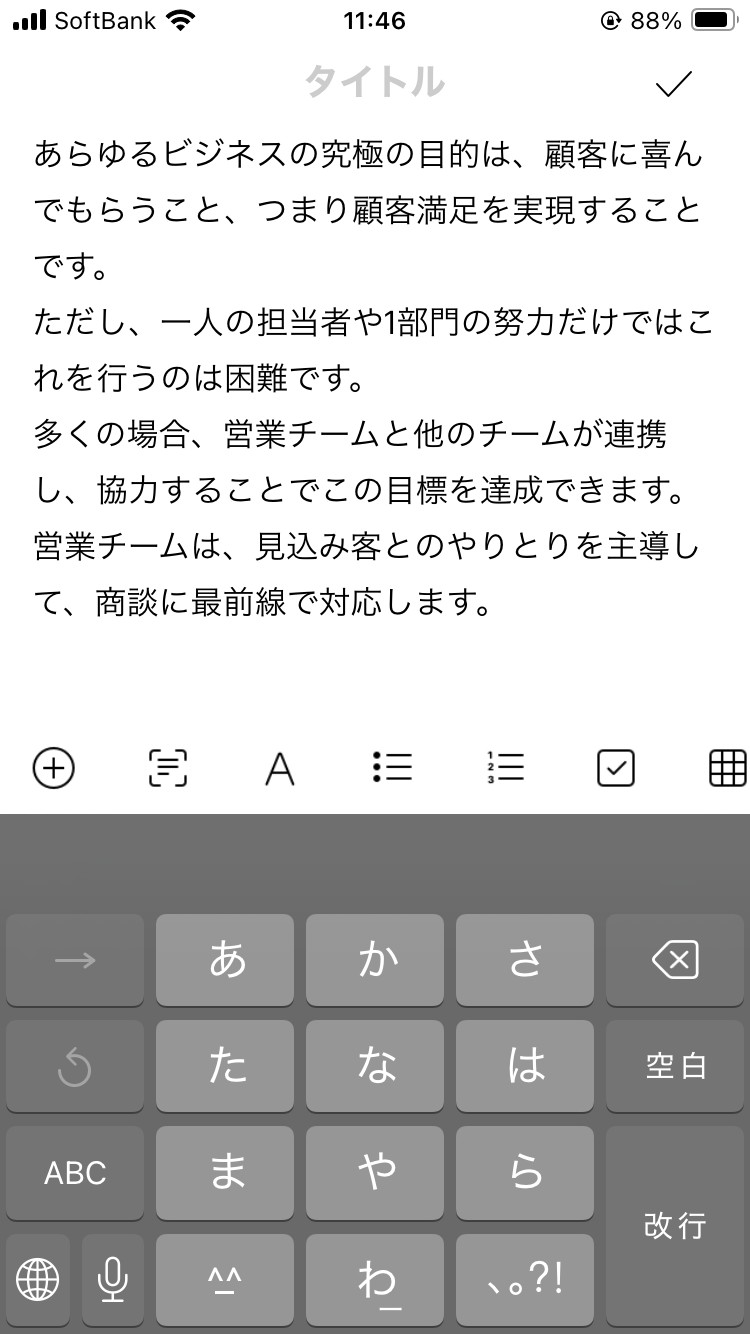Confirm the note with the checkmark icon

pyautogui.click(x=674, y=85)
